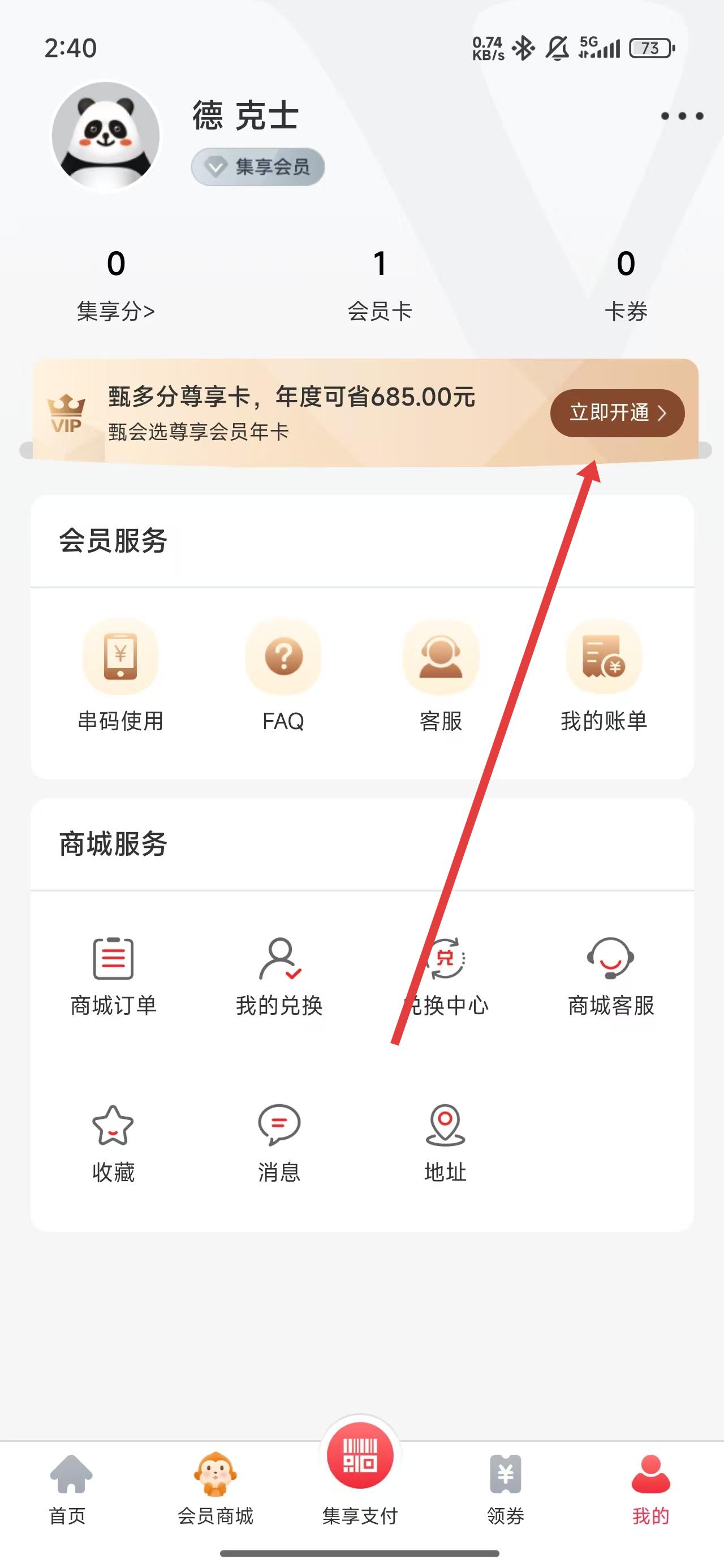Go to the 领券 tab
Viewport: 724px width, 1568px height.
click(506, 1489)
